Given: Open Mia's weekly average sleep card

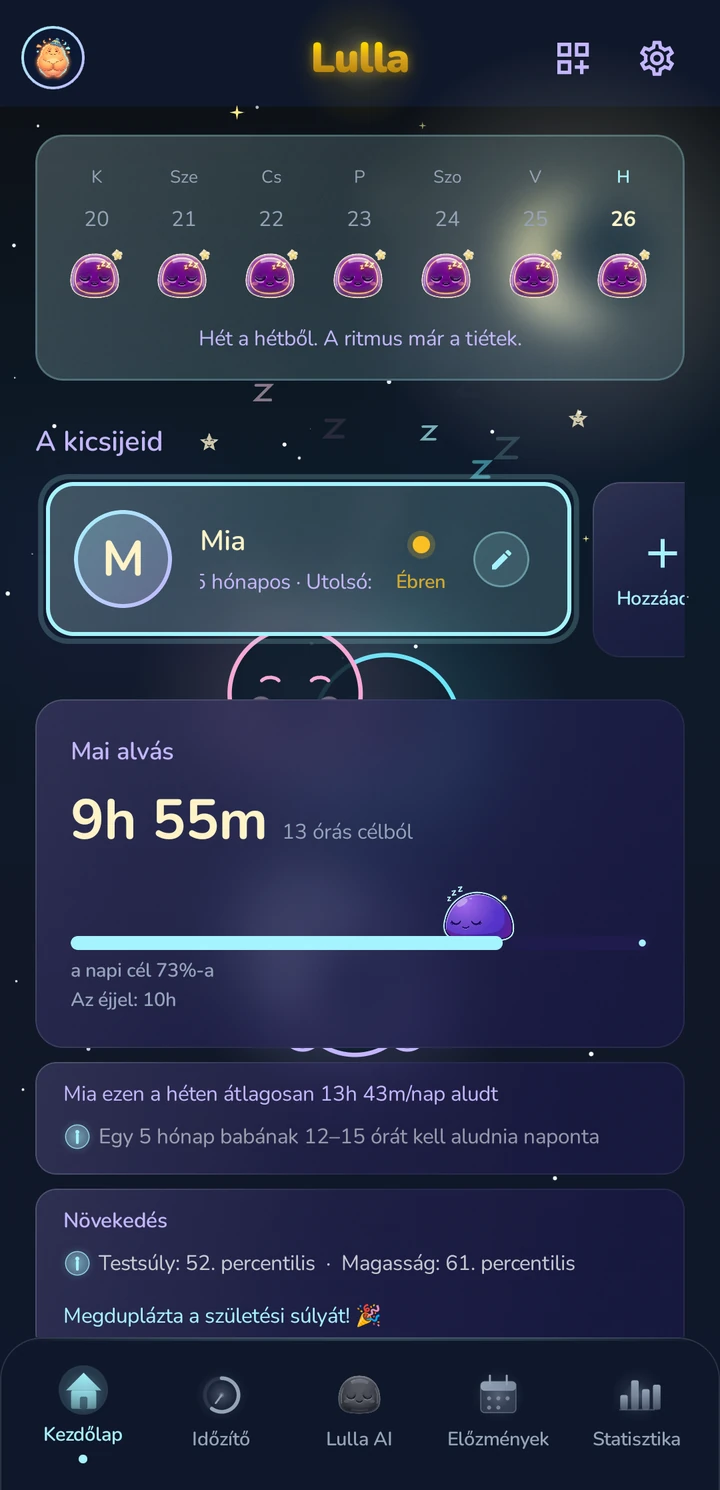Looking at the screenshot, I should tap(360, 1118).
